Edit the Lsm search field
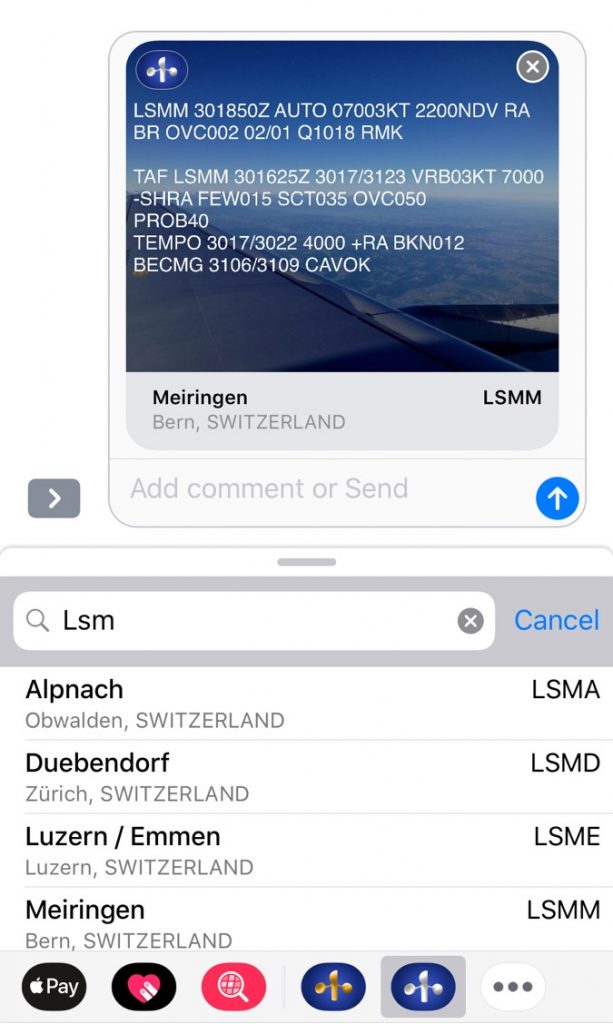 (250, 621)
